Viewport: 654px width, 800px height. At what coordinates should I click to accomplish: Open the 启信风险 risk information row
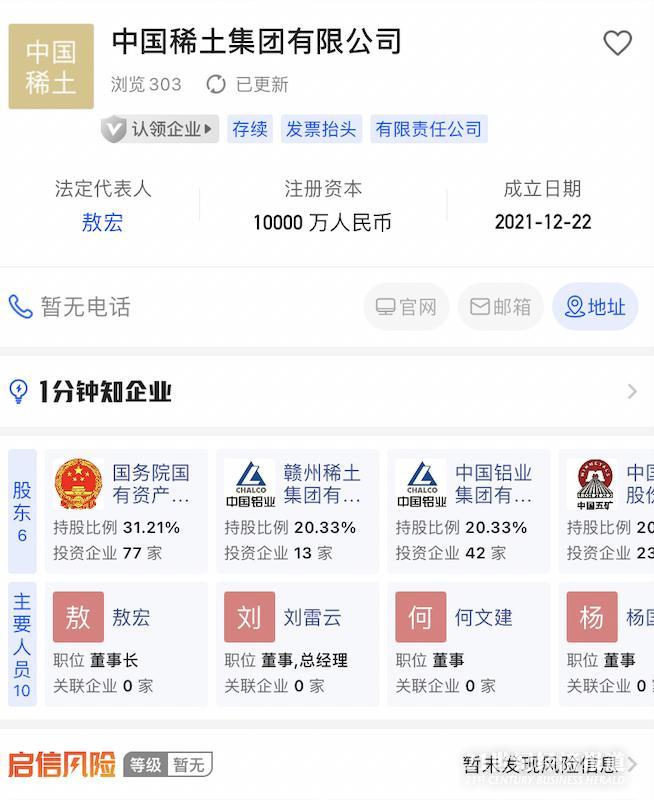(x=327, y=765)
